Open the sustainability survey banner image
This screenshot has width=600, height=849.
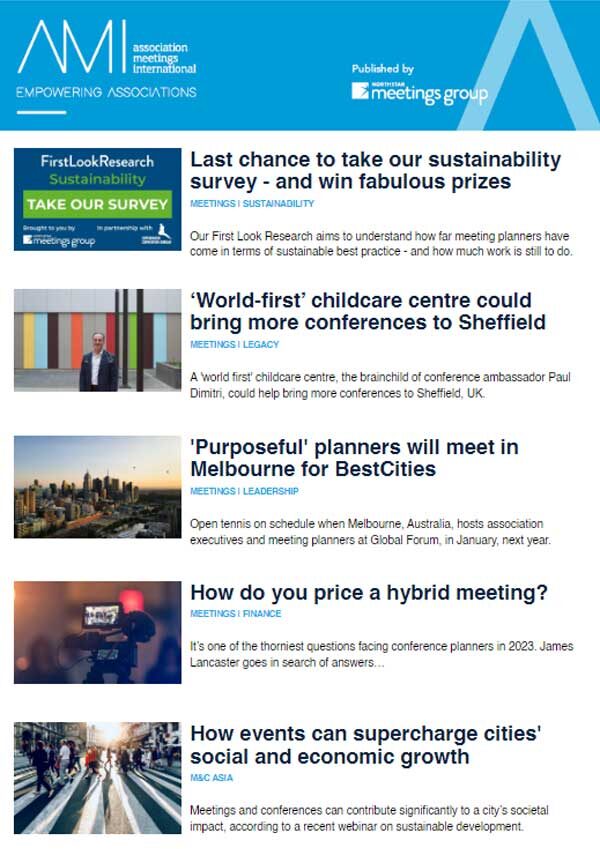(x=97, y=199)
